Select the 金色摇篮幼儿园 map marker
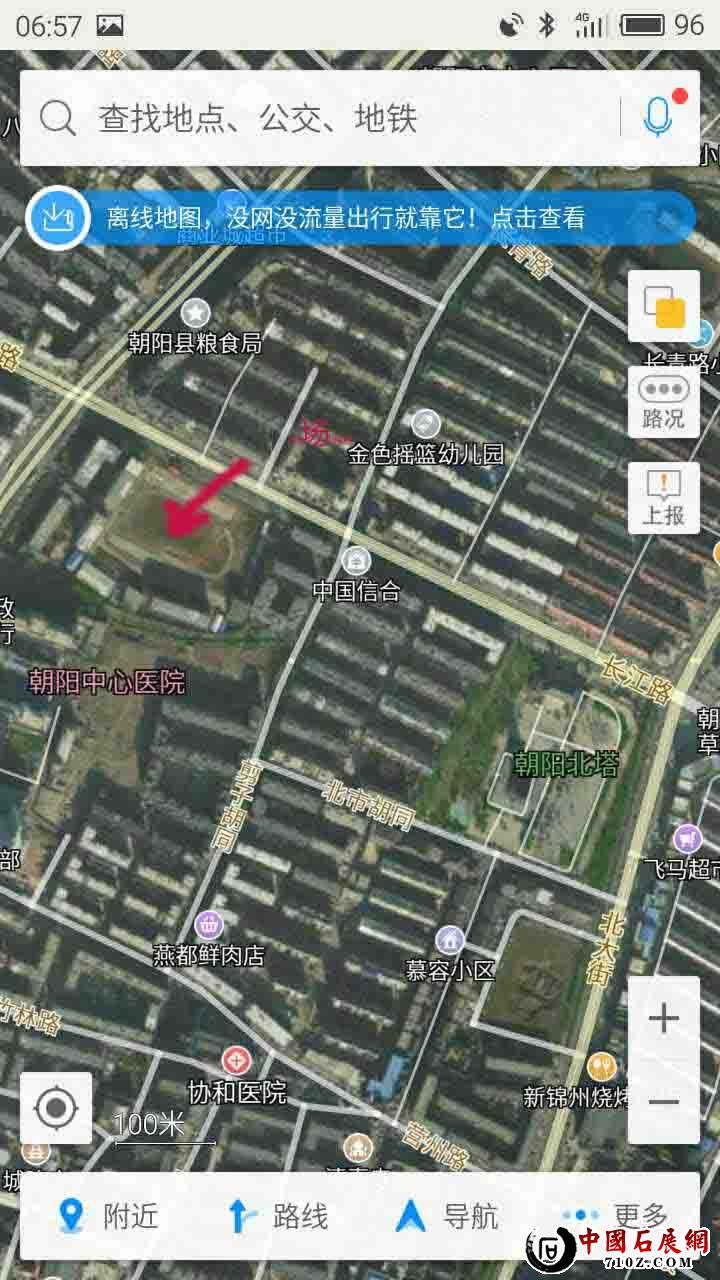This screenshot has height=1280, width=720. (x=426, y=424)
